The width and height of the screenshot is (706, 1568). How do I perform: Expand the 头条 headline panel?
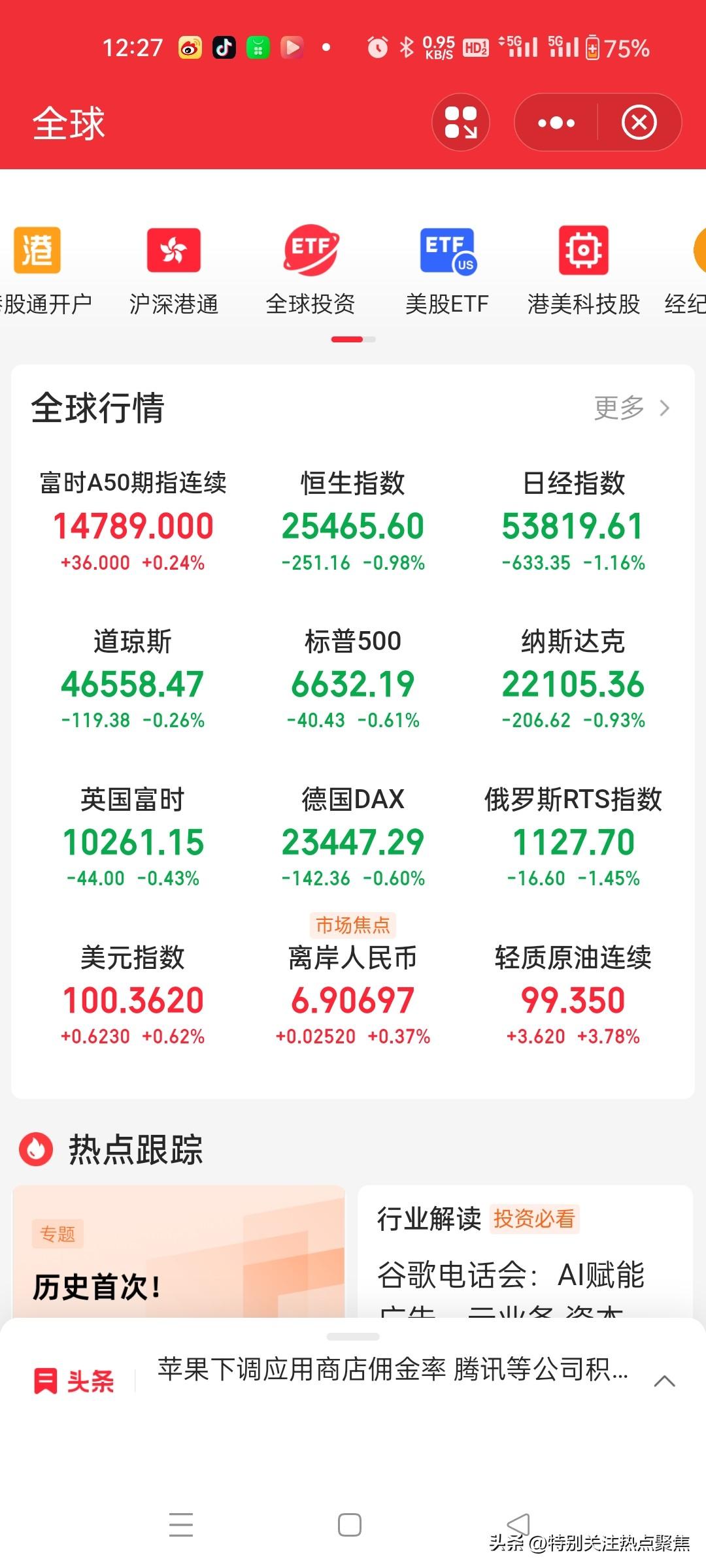664,1380
